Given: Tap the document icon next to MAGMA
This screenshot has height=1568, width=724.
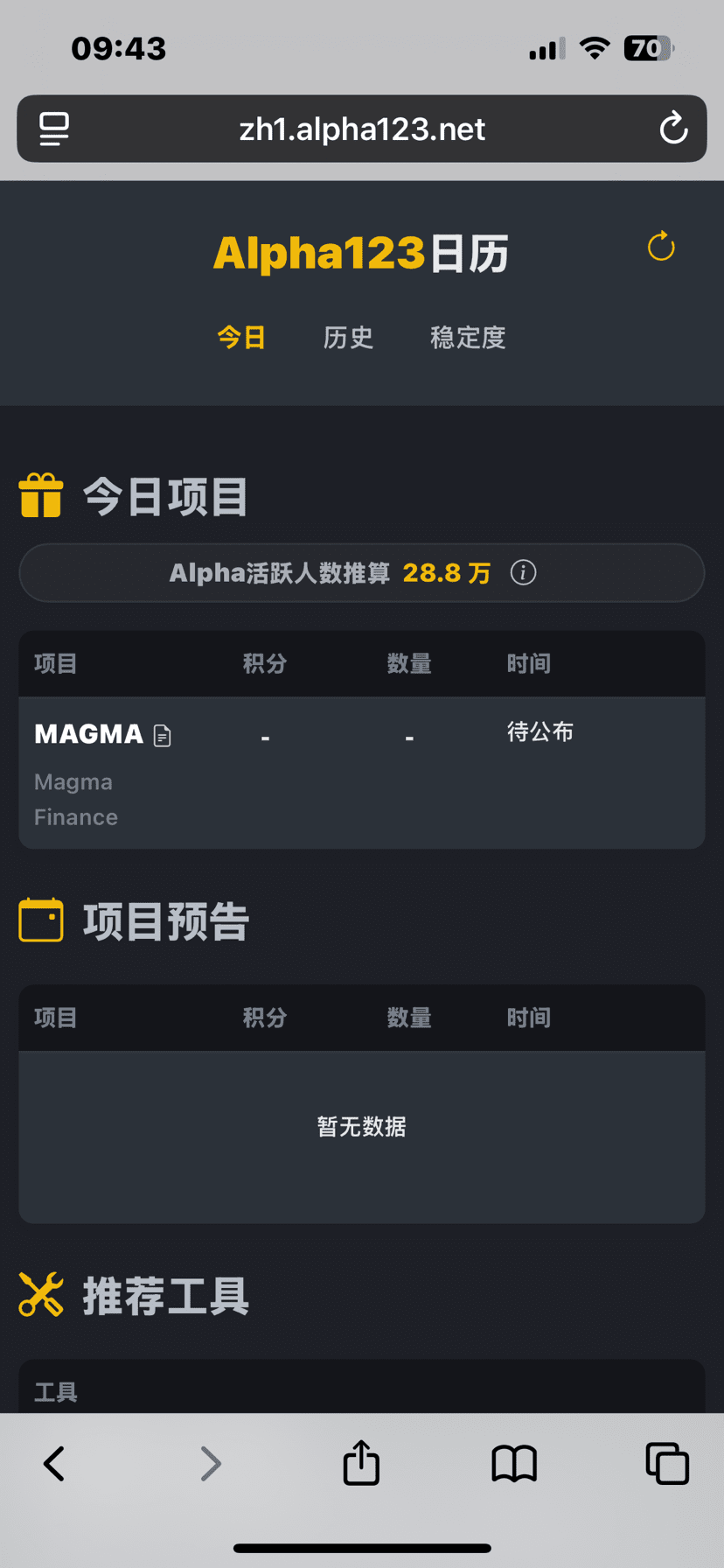Looking at the screenshot, I should coord(162,735).
